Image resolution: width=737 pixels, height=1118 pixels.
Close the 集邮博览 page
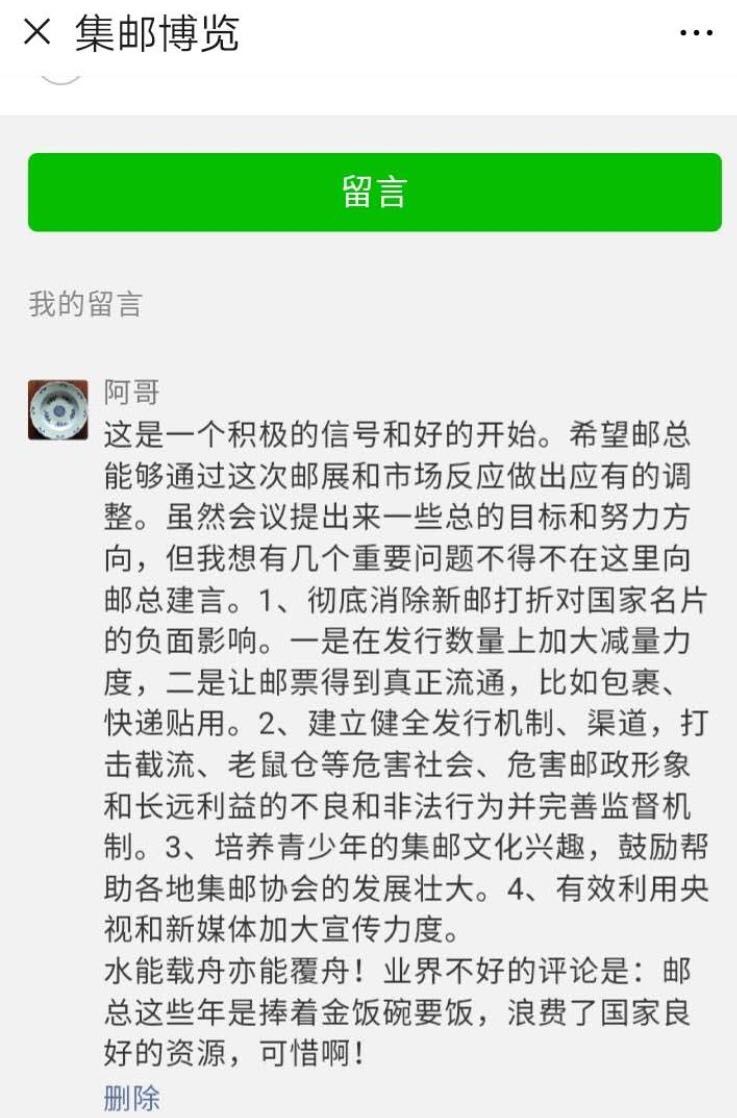[x=37, y=33]
